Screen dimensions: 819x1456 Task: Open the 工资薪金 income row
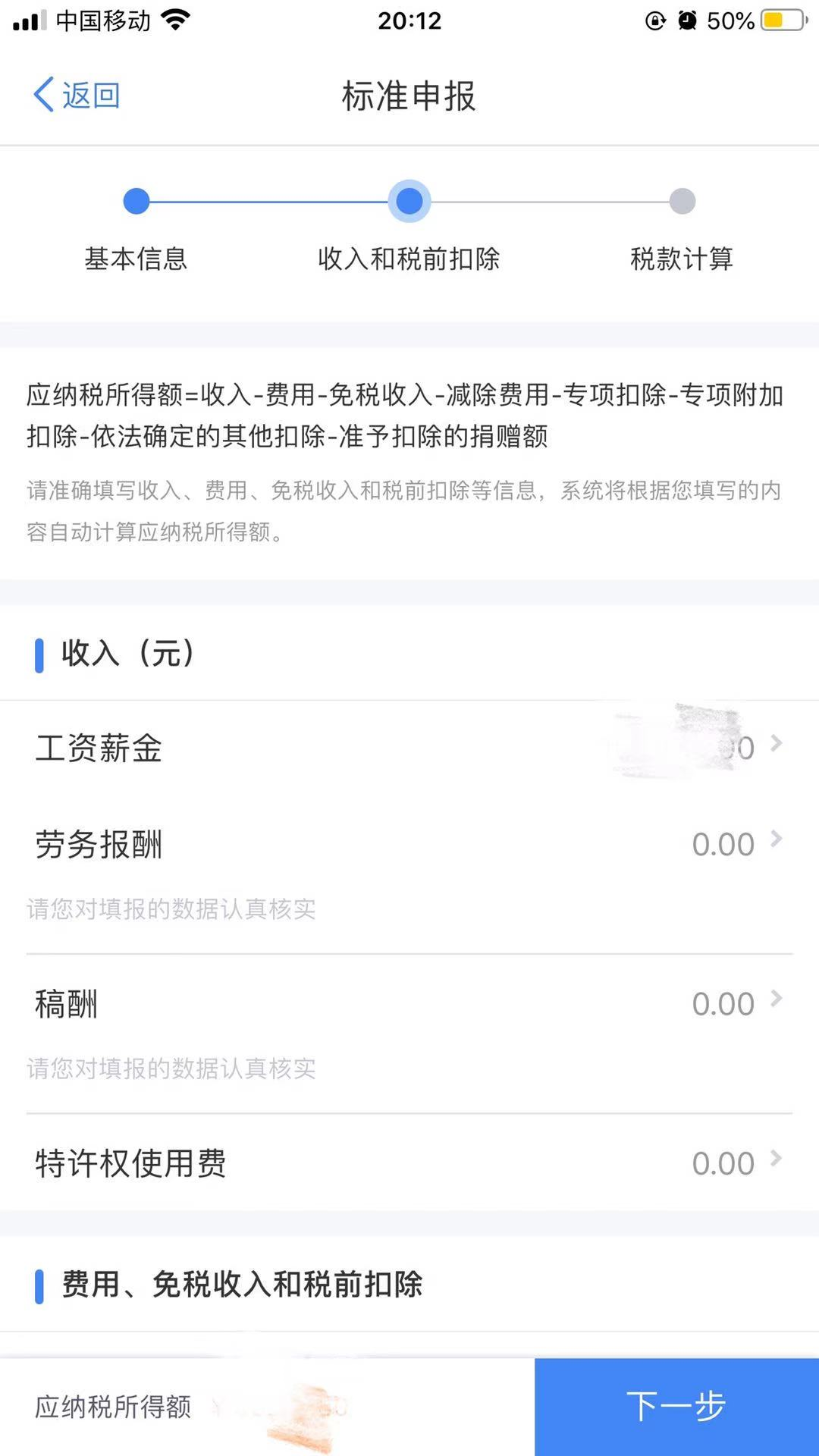[x=409, y=748]
